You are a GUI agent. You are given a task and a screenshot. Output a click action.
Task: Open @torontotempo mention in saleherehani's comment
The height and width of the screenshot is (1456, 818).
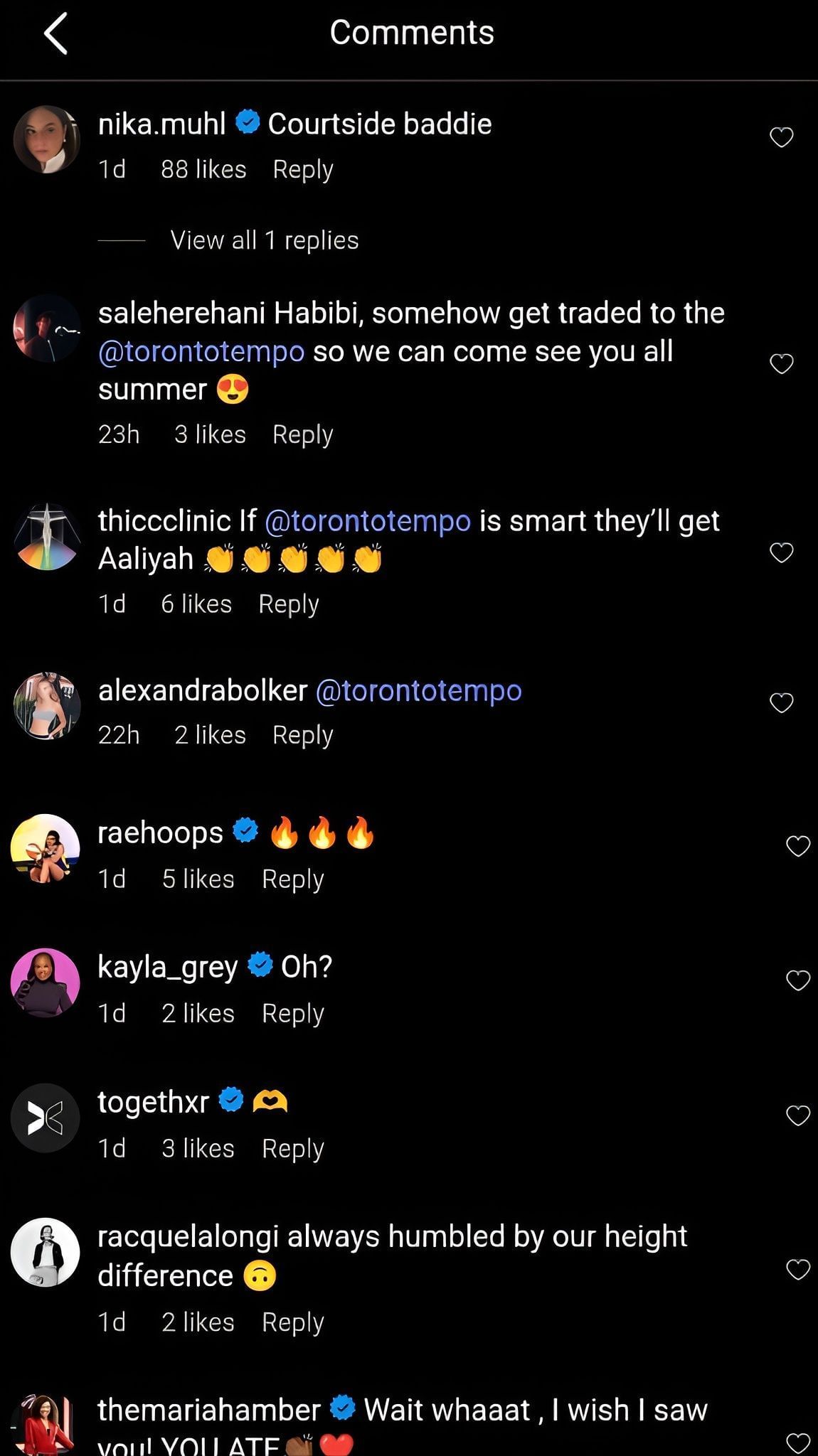(x=201, y=352)
